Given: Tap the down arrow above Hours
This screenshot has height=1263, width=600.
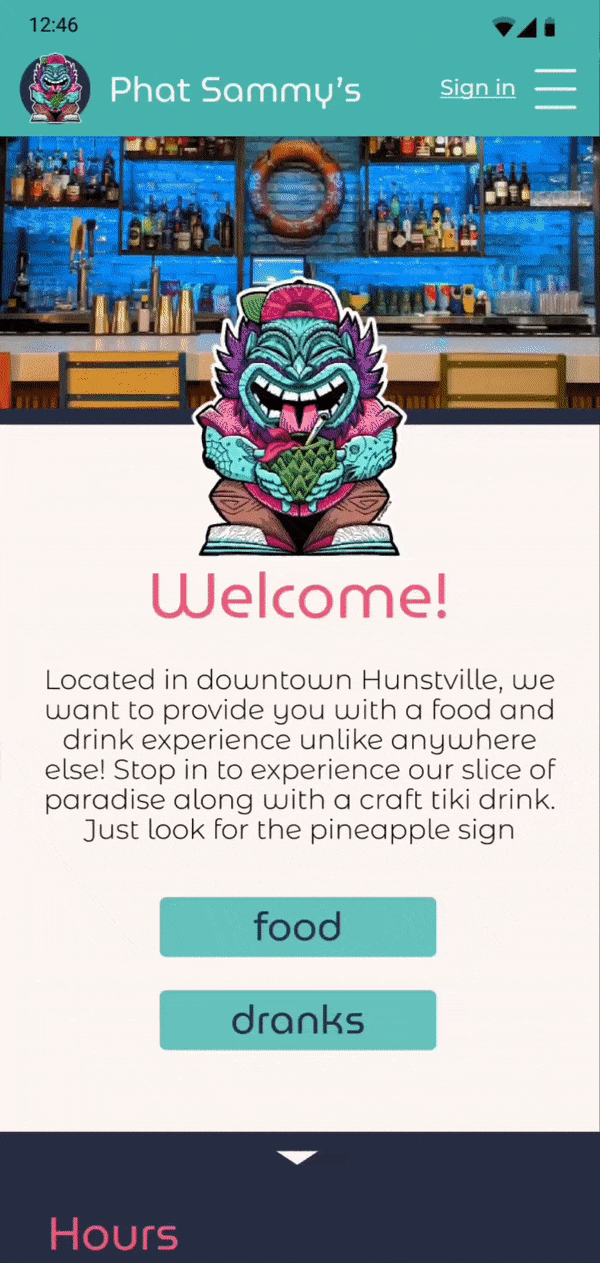Looking at the screenshot, I should click(x=298, y=1158).
